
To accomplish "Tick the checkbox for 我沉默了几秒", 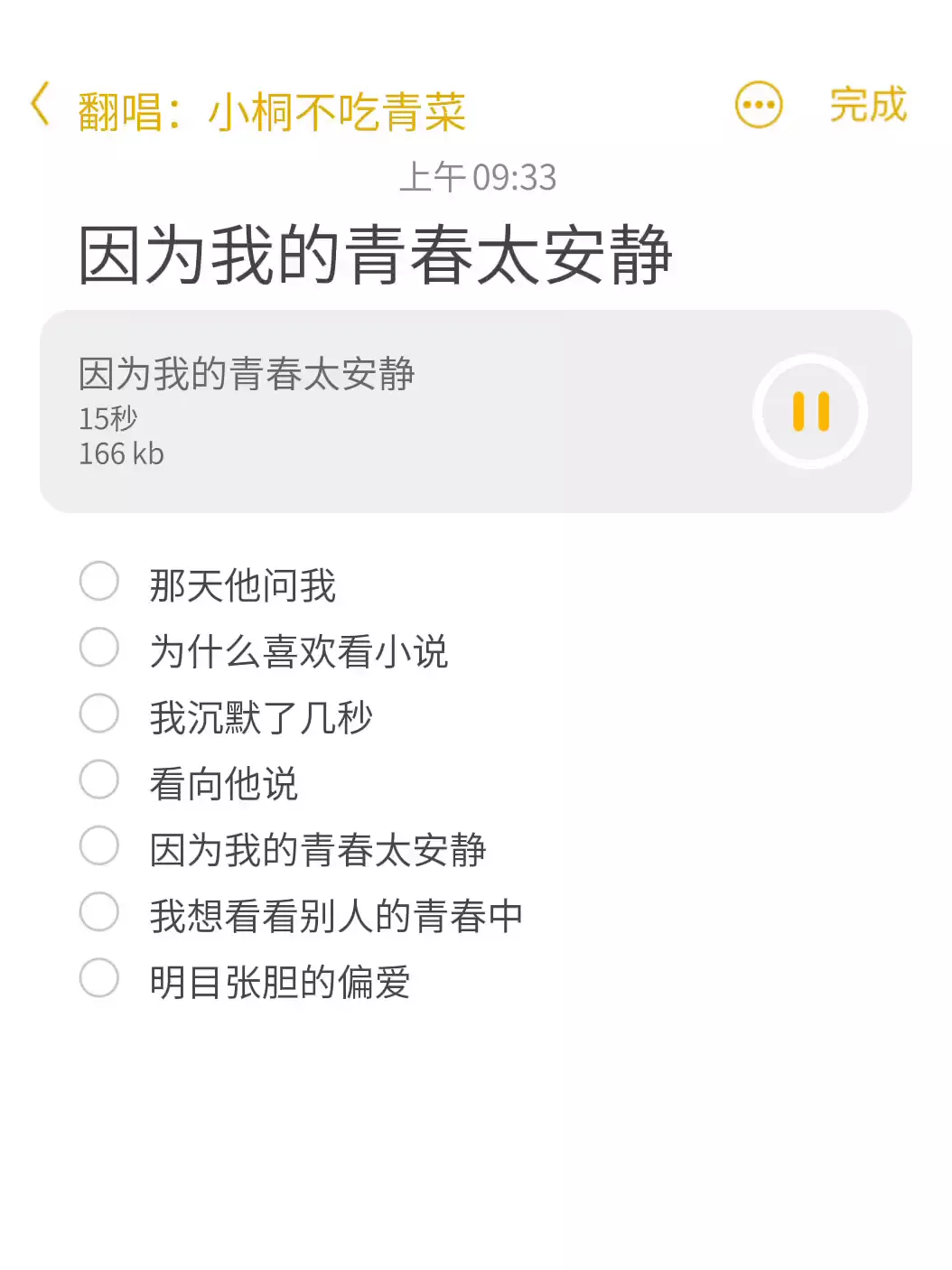I will click(99, 713).
